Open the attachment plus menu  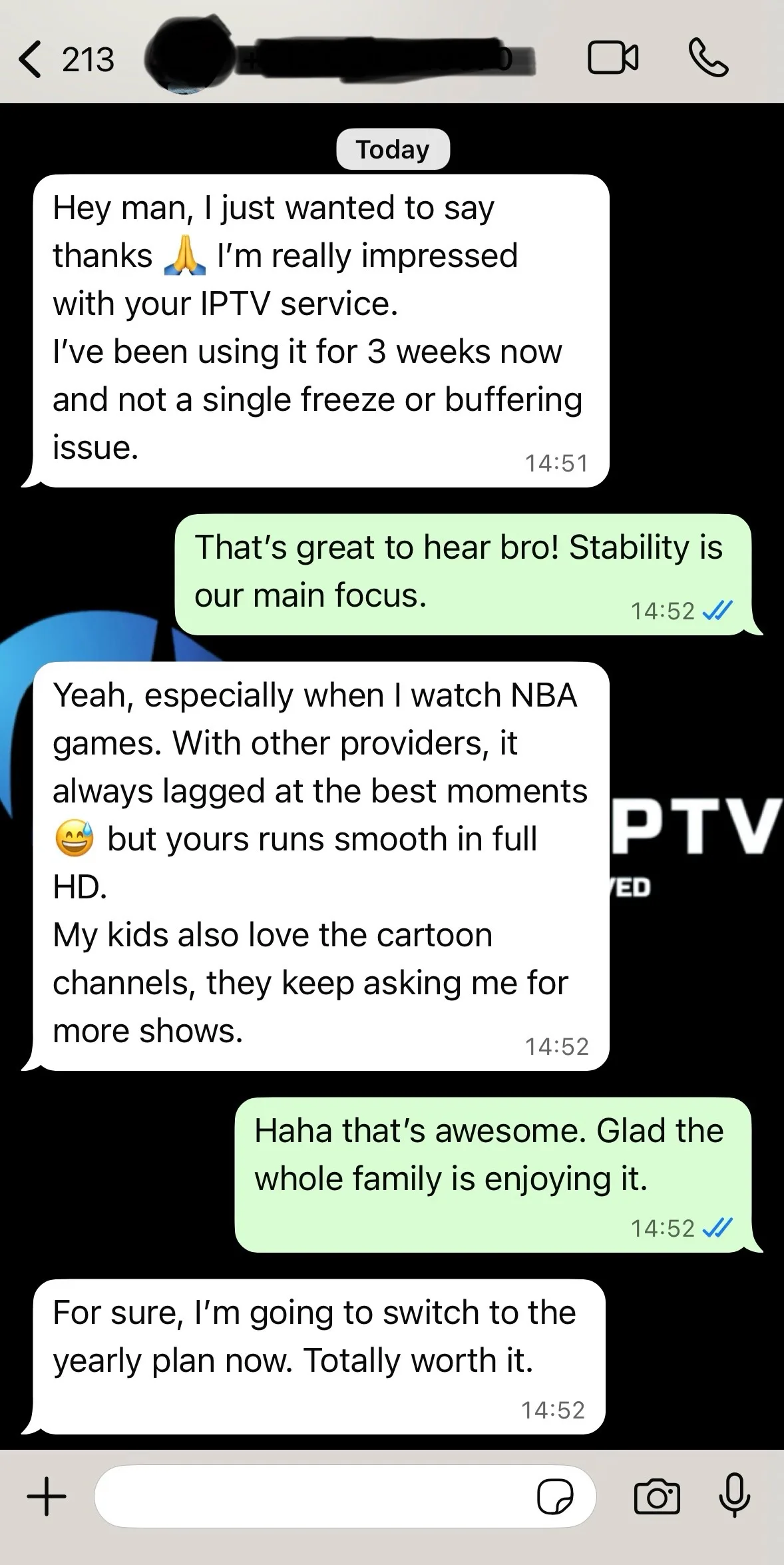47,1496
